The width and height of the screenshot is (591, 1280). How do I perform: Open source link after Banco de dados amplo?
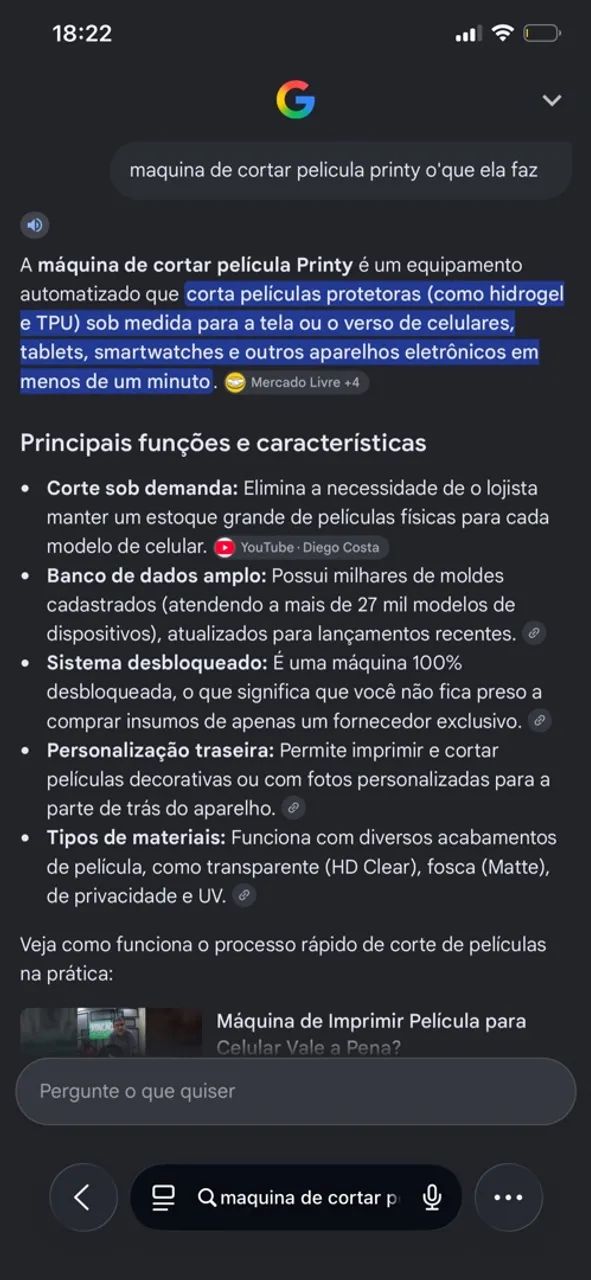coord(534,633)
